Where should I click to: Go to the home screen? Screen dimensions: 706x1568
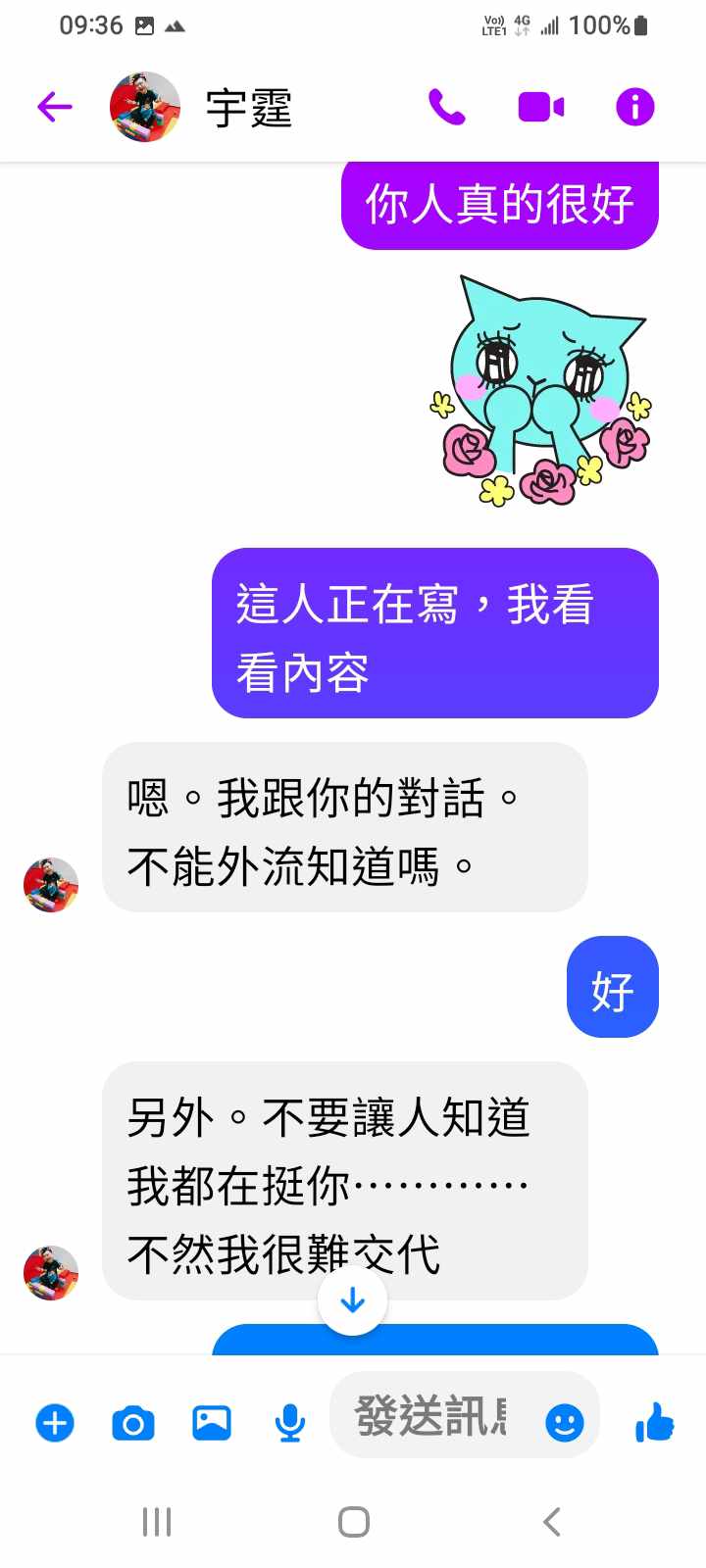click(x=353, y=1522)
